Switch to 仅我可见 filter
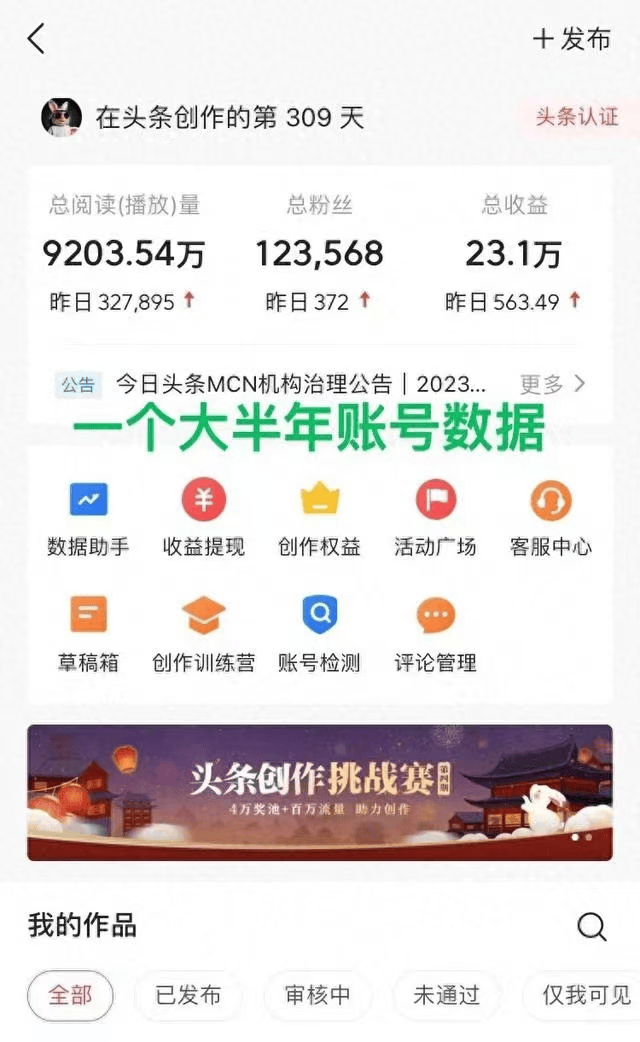640x1042 pixels. tap(585, 995)
